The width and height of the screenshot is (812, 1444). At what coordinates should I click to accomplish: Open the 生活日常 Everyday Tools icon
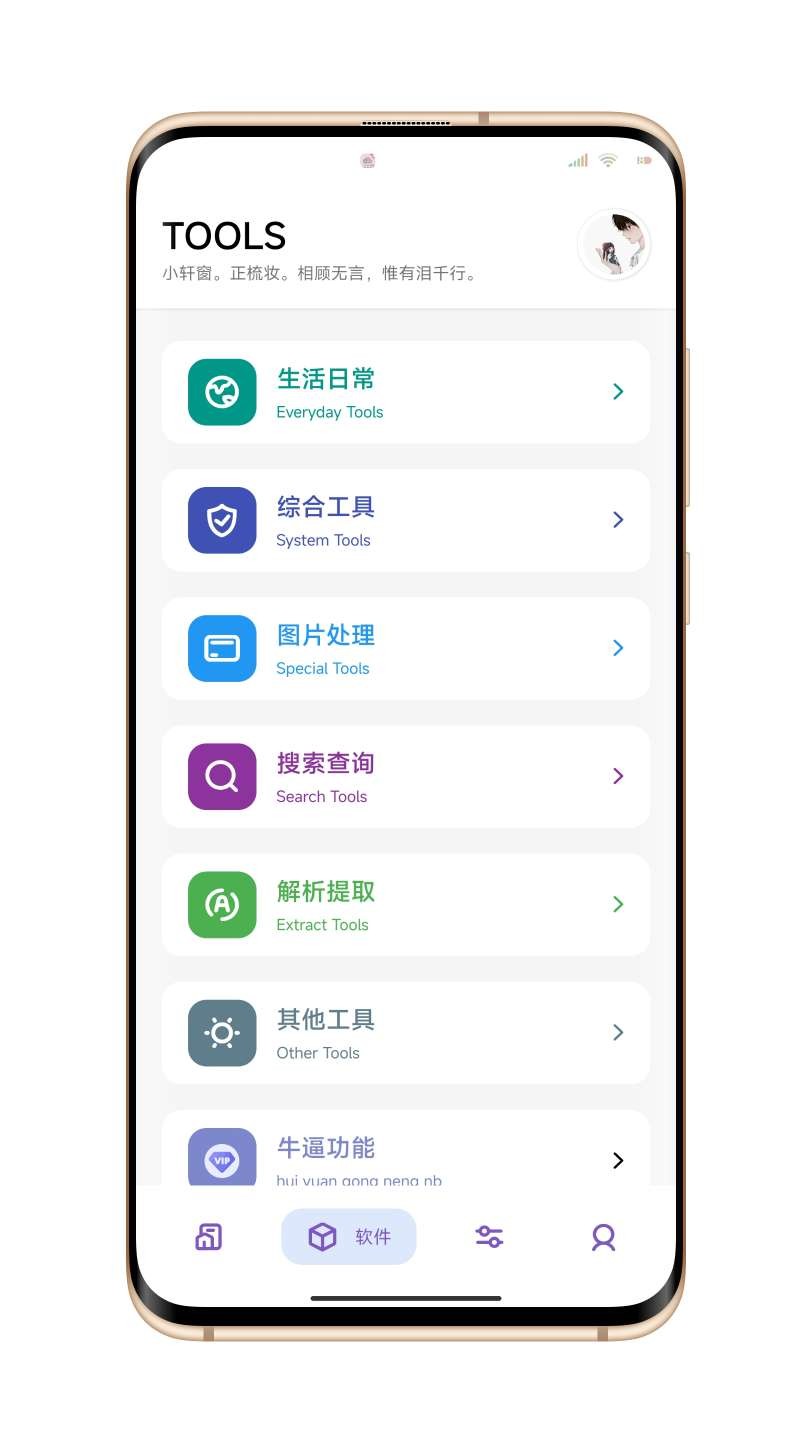(222, 392)
